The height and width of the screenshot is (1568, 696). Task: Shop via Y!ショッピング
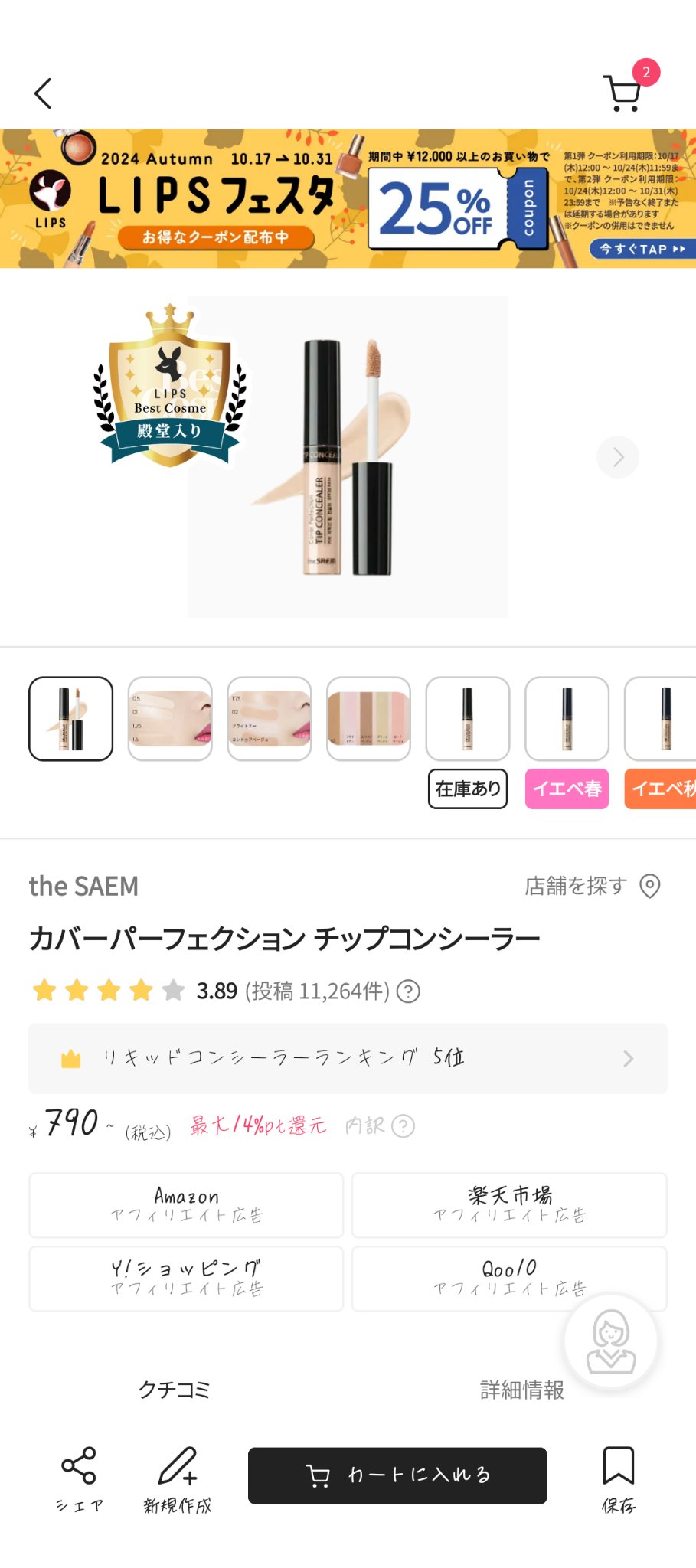pyautogui.click(x=186, y=1278)
